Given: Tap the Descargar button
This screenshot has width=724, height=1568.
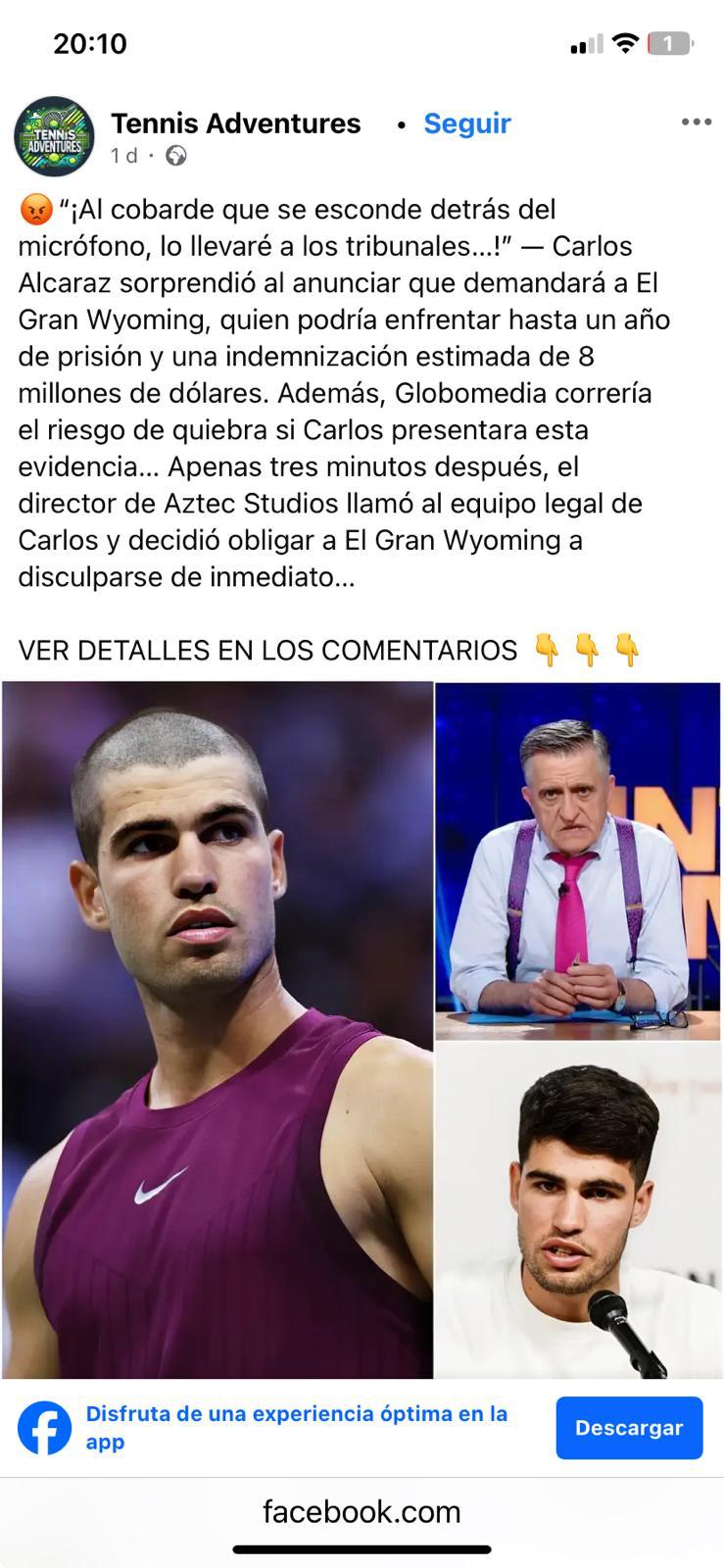Looking at the screenshot, I should (629, 1428).
